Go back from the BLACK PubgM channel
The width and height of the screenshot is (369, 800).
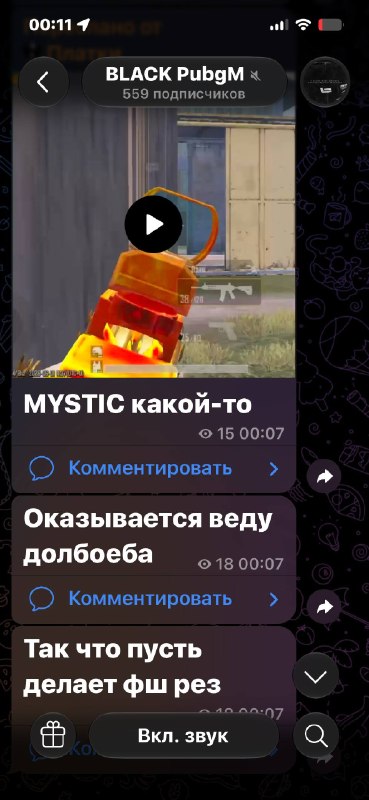tap(43, 82)
